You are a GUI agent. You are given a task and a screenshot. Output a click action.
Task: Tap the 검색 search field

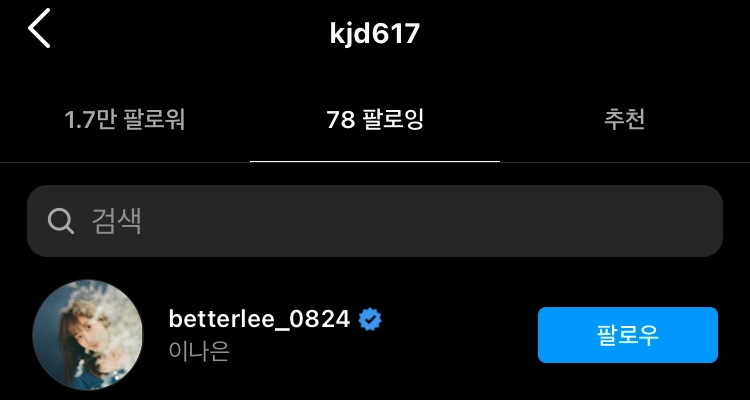tap(375, 221)
